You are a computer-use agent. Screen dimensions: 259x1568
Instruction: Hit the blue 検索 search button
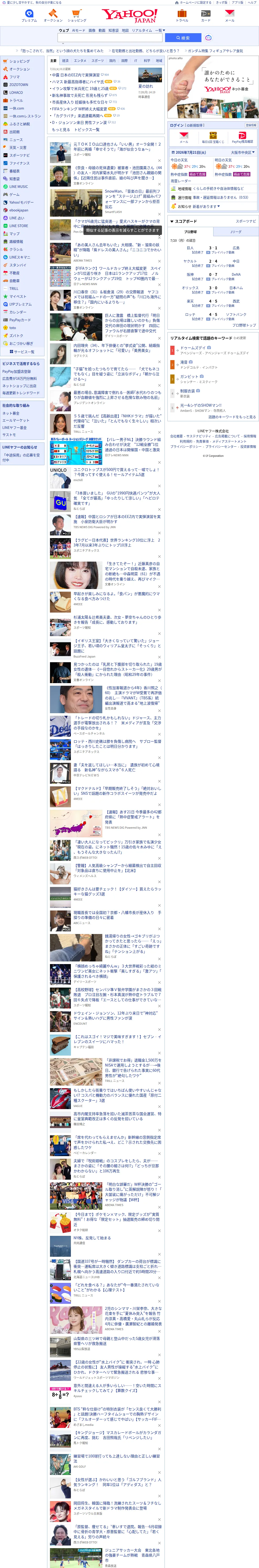pyautogui.click(x=183, y=38)
